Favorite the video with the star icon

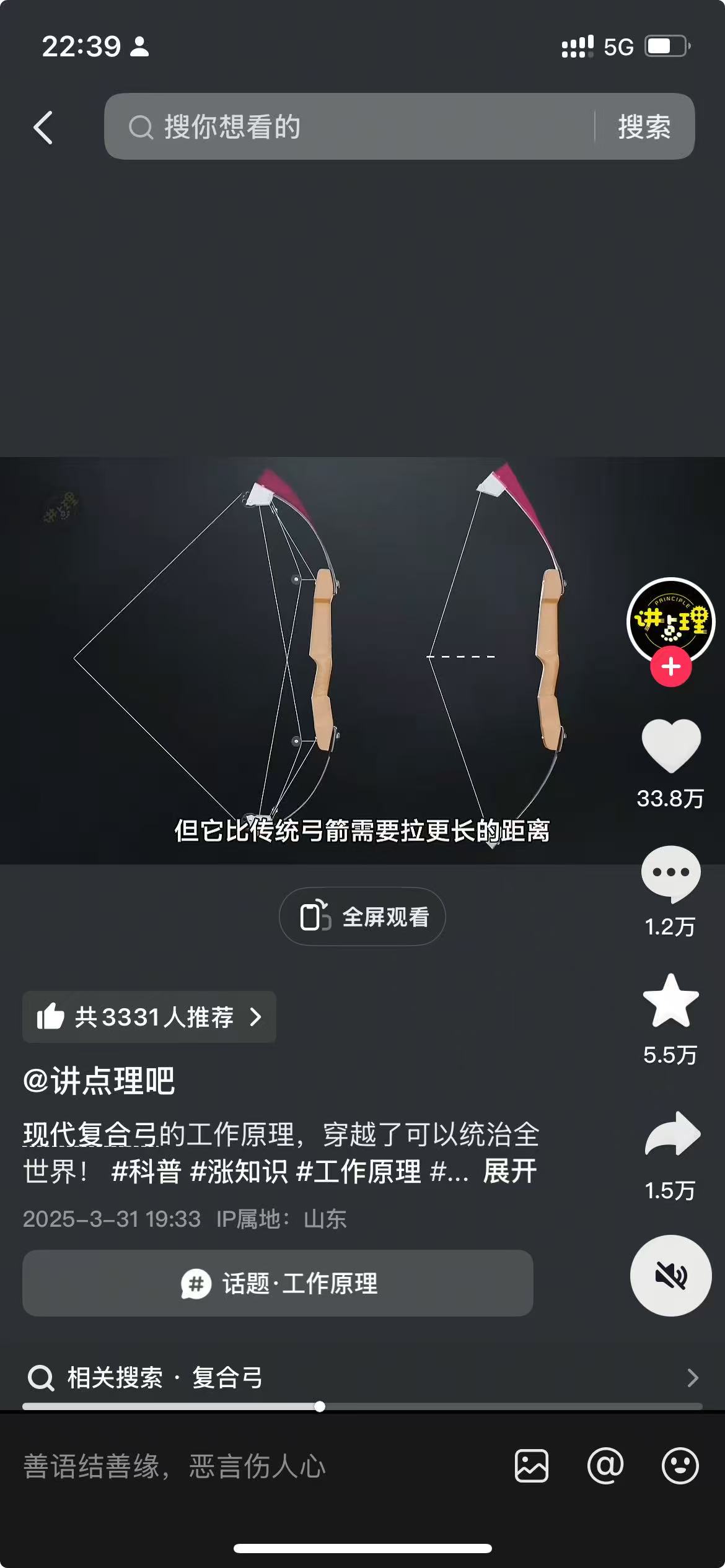click(x=671, y=1001)
